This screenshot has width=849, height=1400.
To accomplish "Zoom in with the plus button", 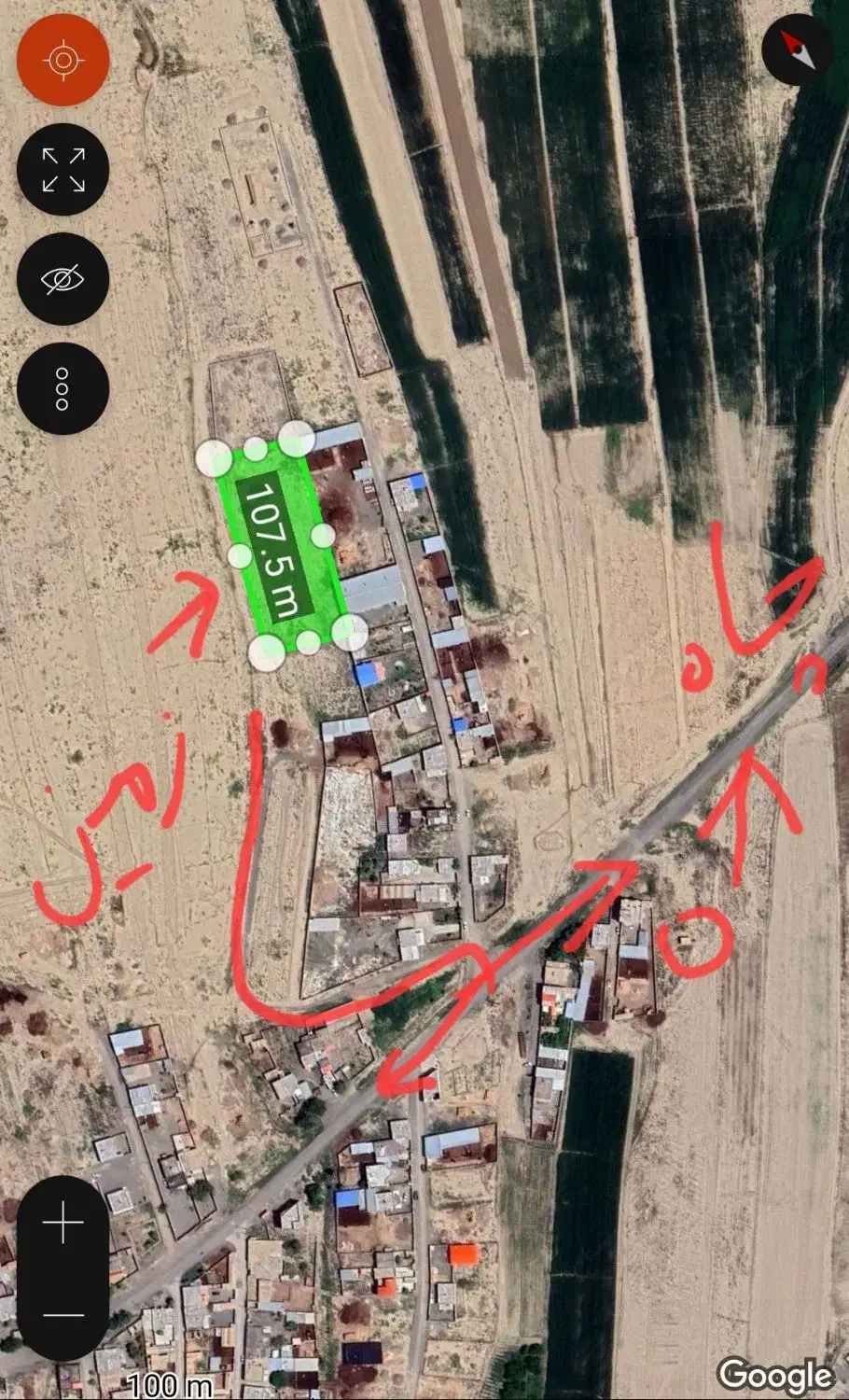I will point(63,1223).
